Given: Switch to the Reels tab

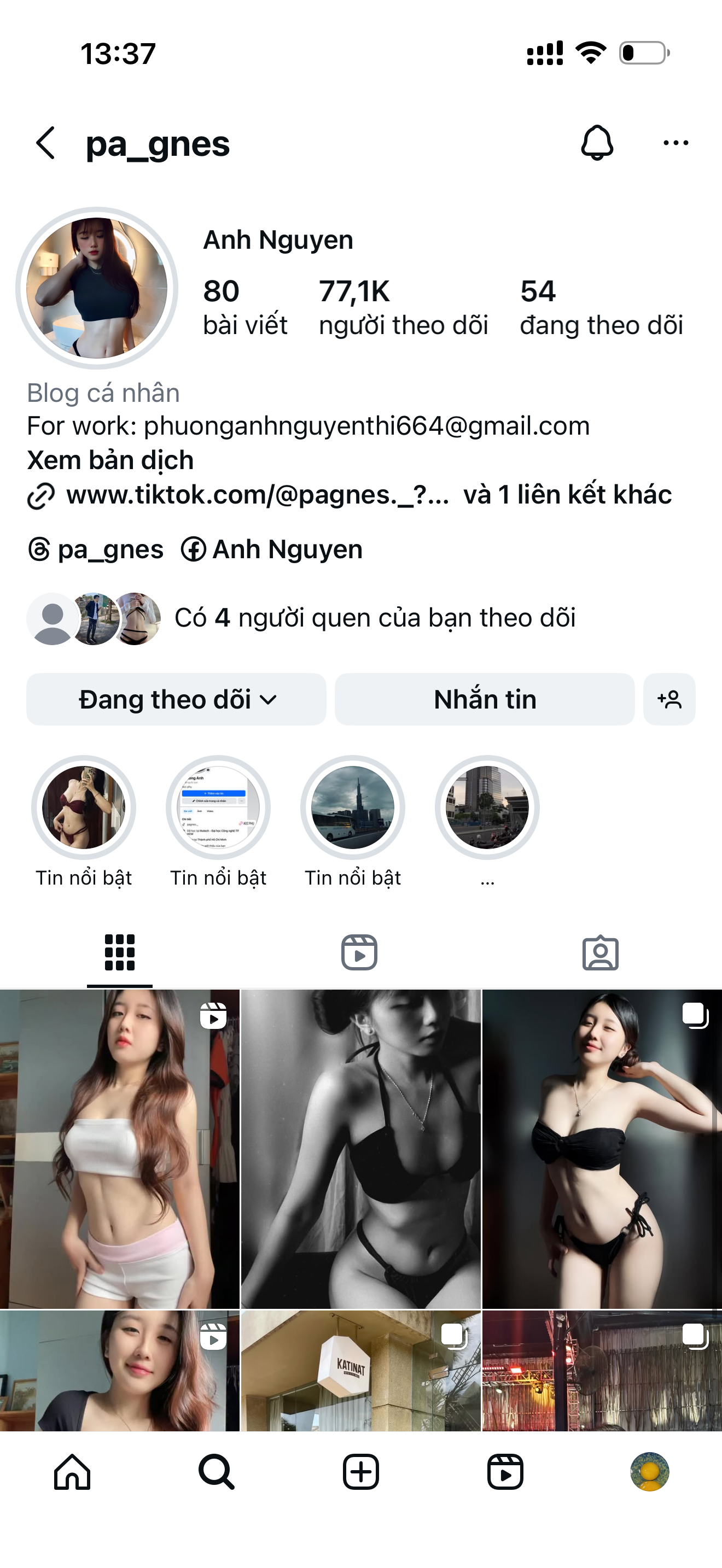Looking at the screenshot, I should [x=359, y=952].
